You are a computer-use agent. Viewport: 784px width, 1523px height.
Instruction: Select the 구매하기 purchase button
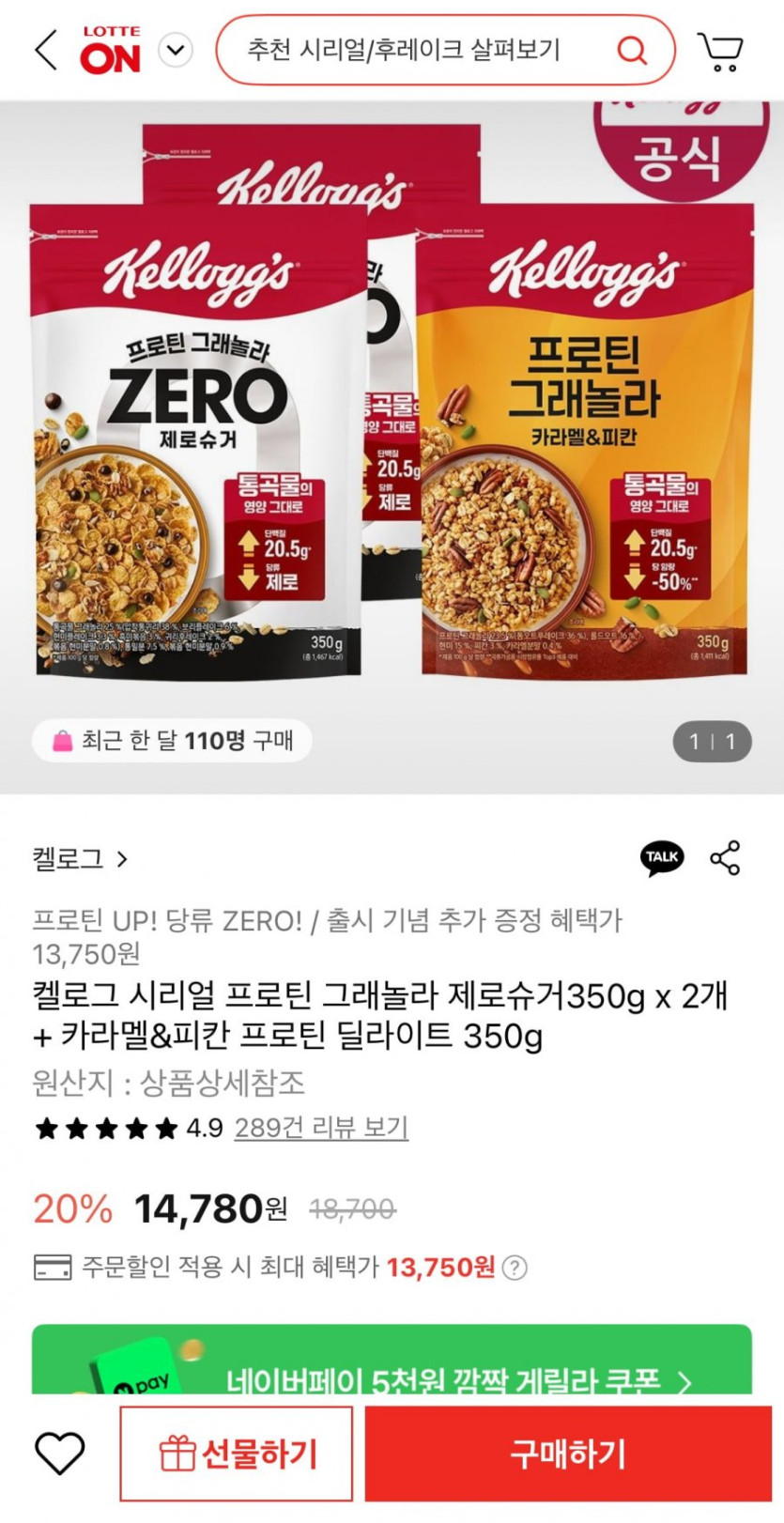point(576,1452)
